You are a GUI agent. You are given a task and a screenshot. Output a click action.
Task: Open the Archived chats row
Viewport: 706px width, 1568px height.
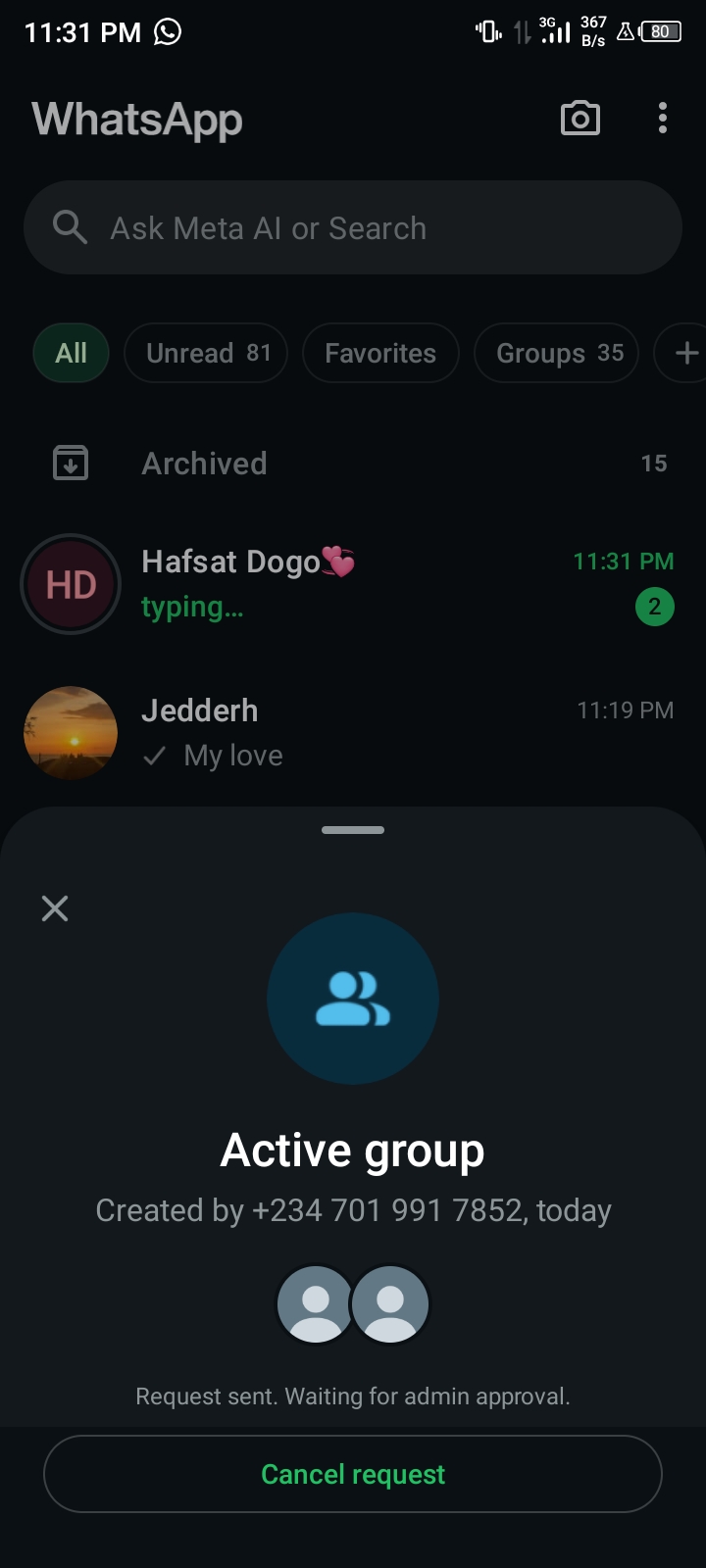[x=353, y=464]
